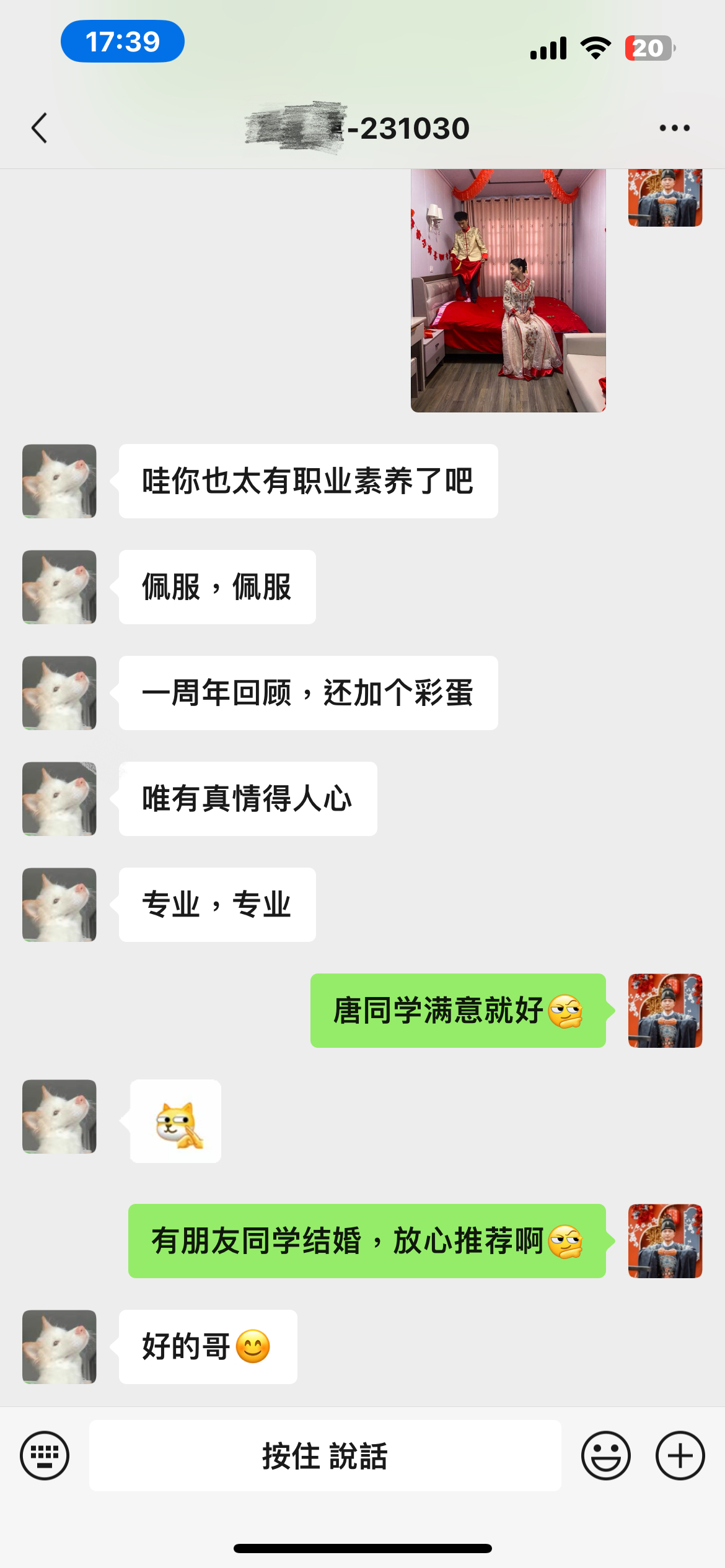
Task: Go back to the chat list
Action: tap(39, 128)
